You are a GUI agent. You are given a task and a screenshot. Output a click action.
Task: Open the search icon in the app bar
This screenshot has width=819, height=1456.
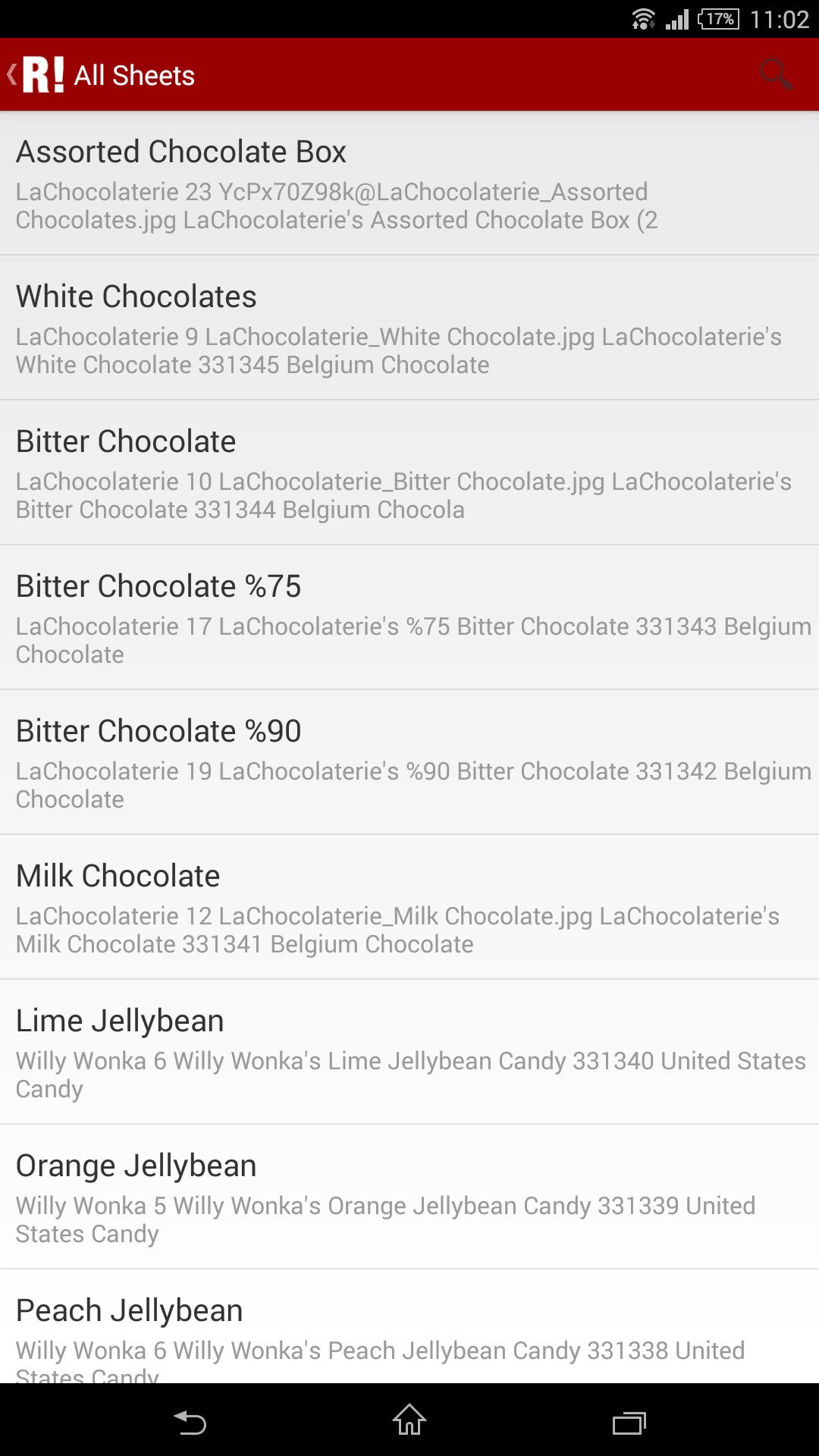[776, 74]
